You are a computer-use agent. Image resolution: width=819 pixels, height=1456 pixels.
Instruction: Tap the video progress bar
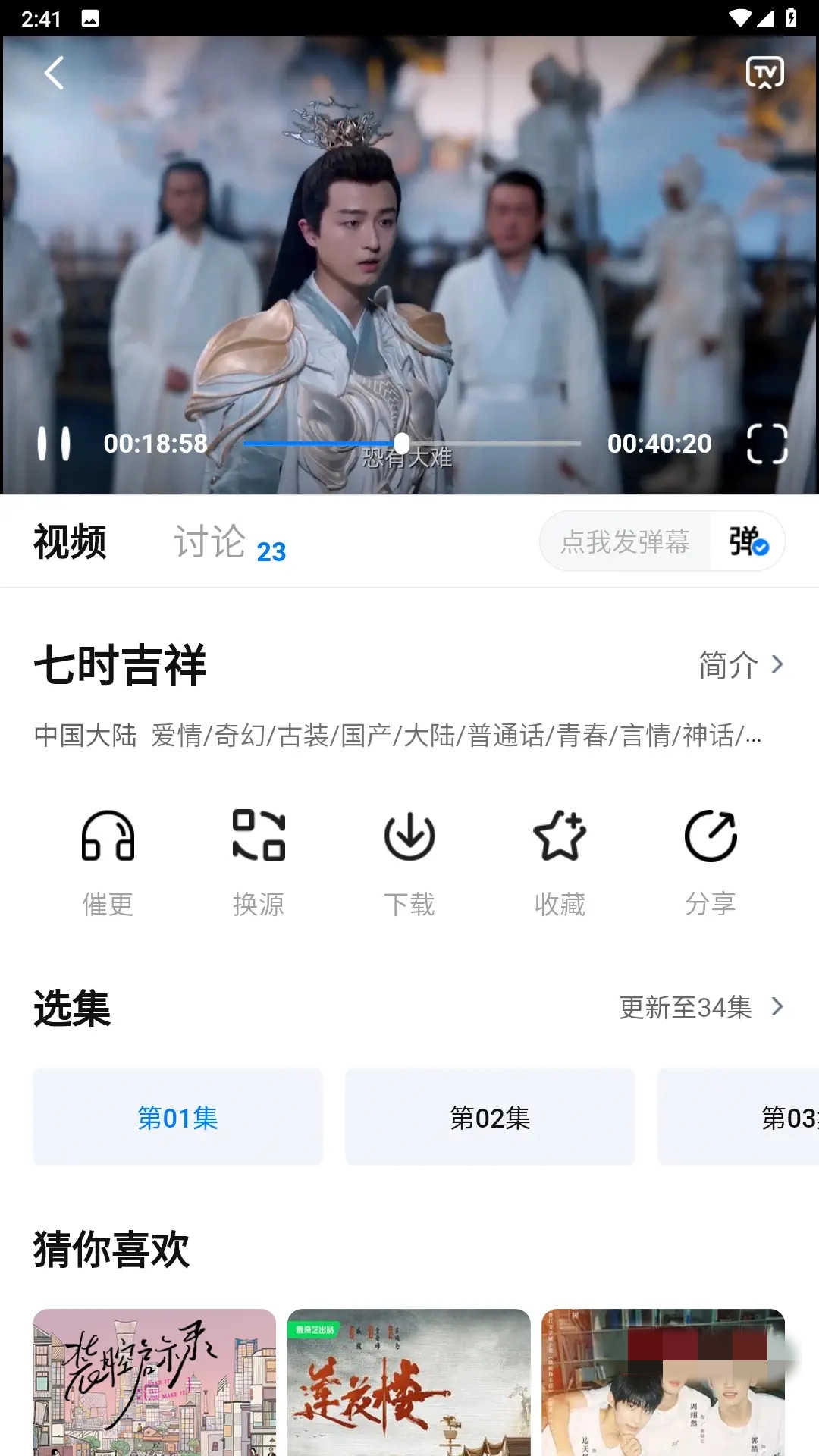pos(485,444)
